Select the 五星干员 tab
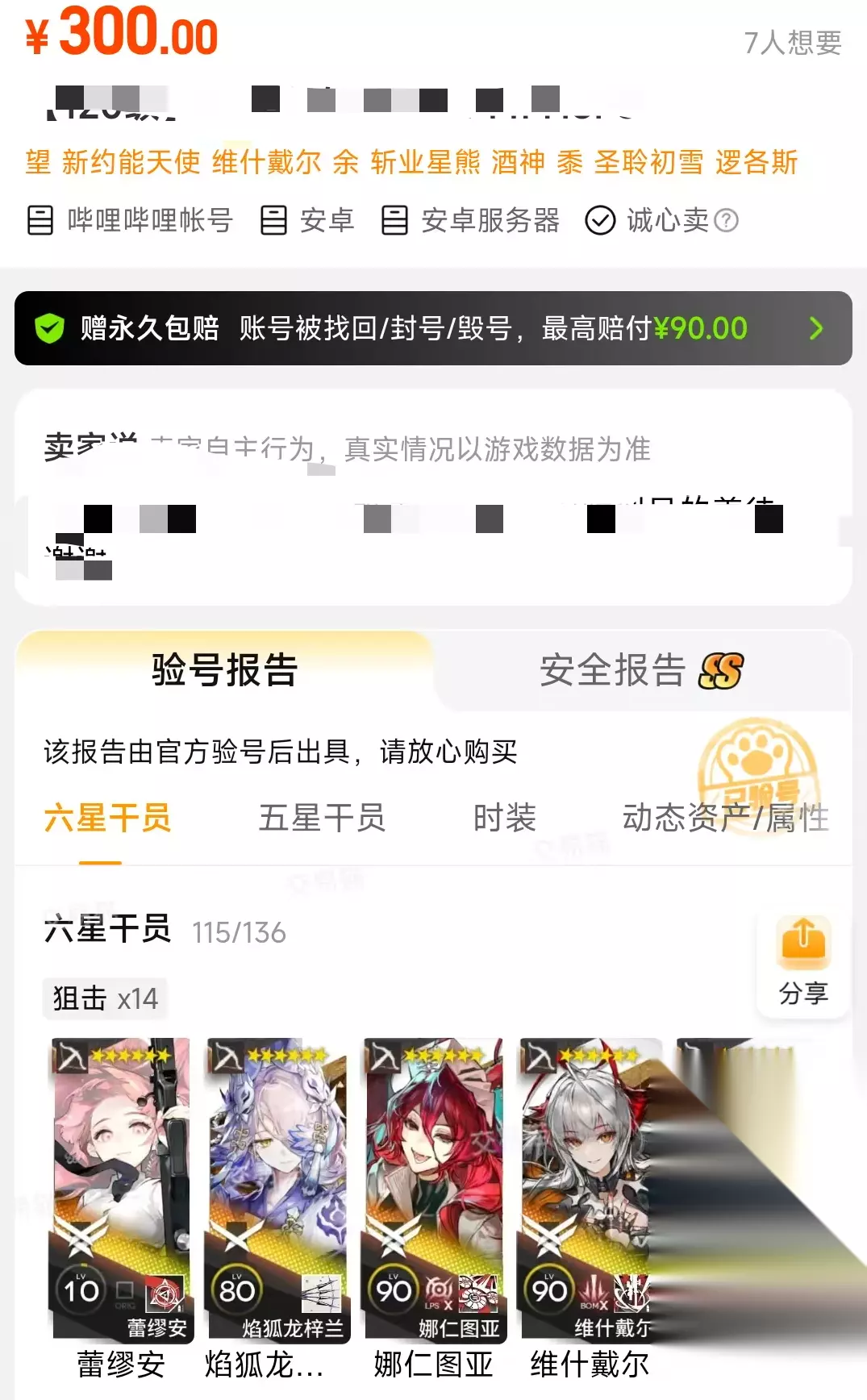 coord(322,818)
